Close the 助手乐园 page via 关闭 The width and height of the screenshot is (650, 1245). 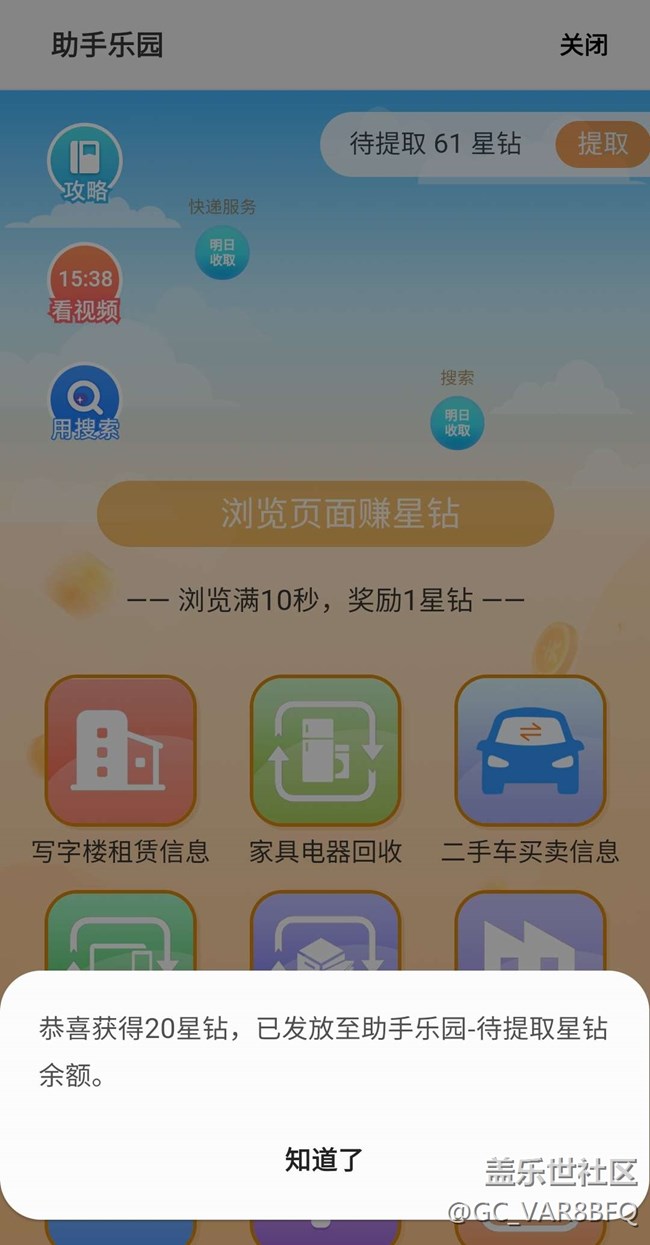click(583, 45)
